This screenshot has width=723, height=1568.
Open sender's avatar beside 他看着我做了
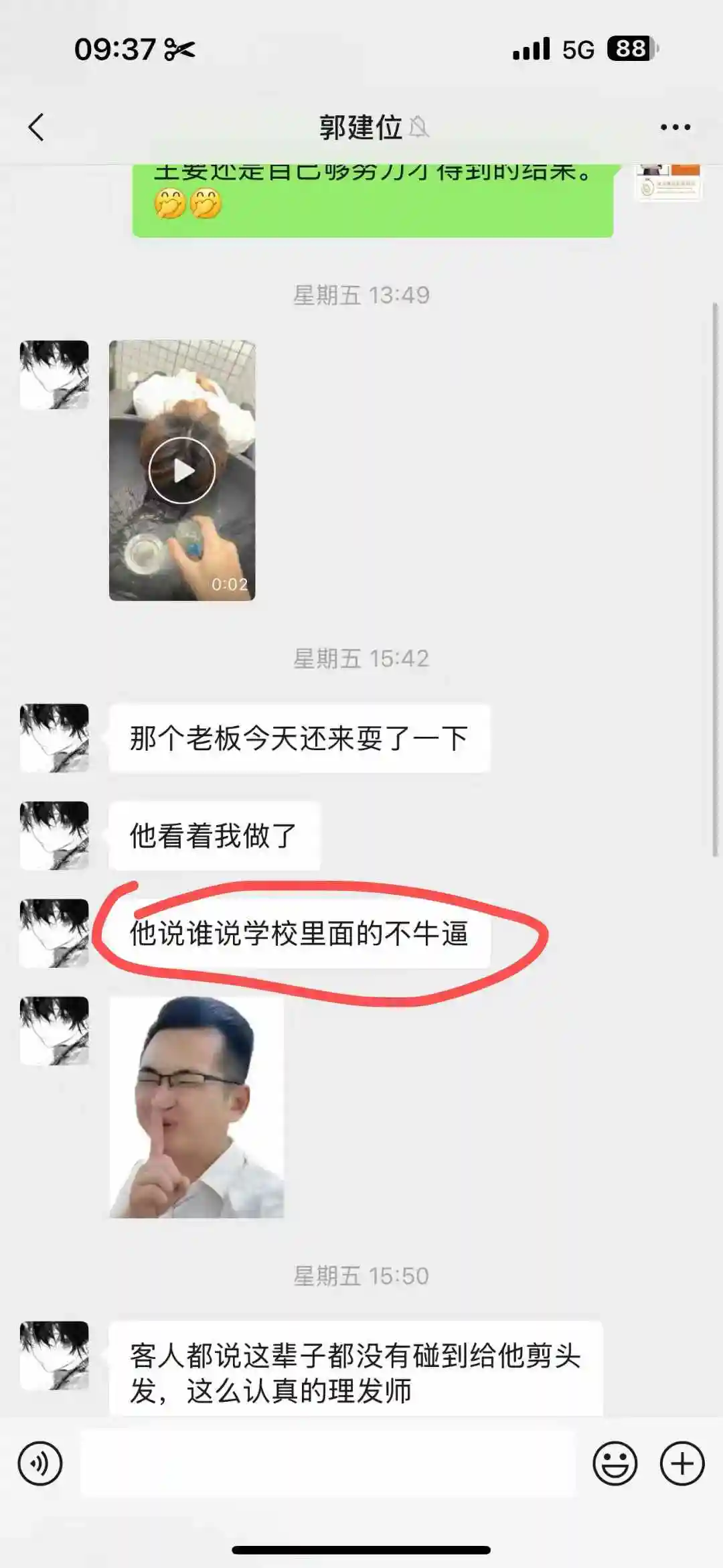(x=54, y=835)
